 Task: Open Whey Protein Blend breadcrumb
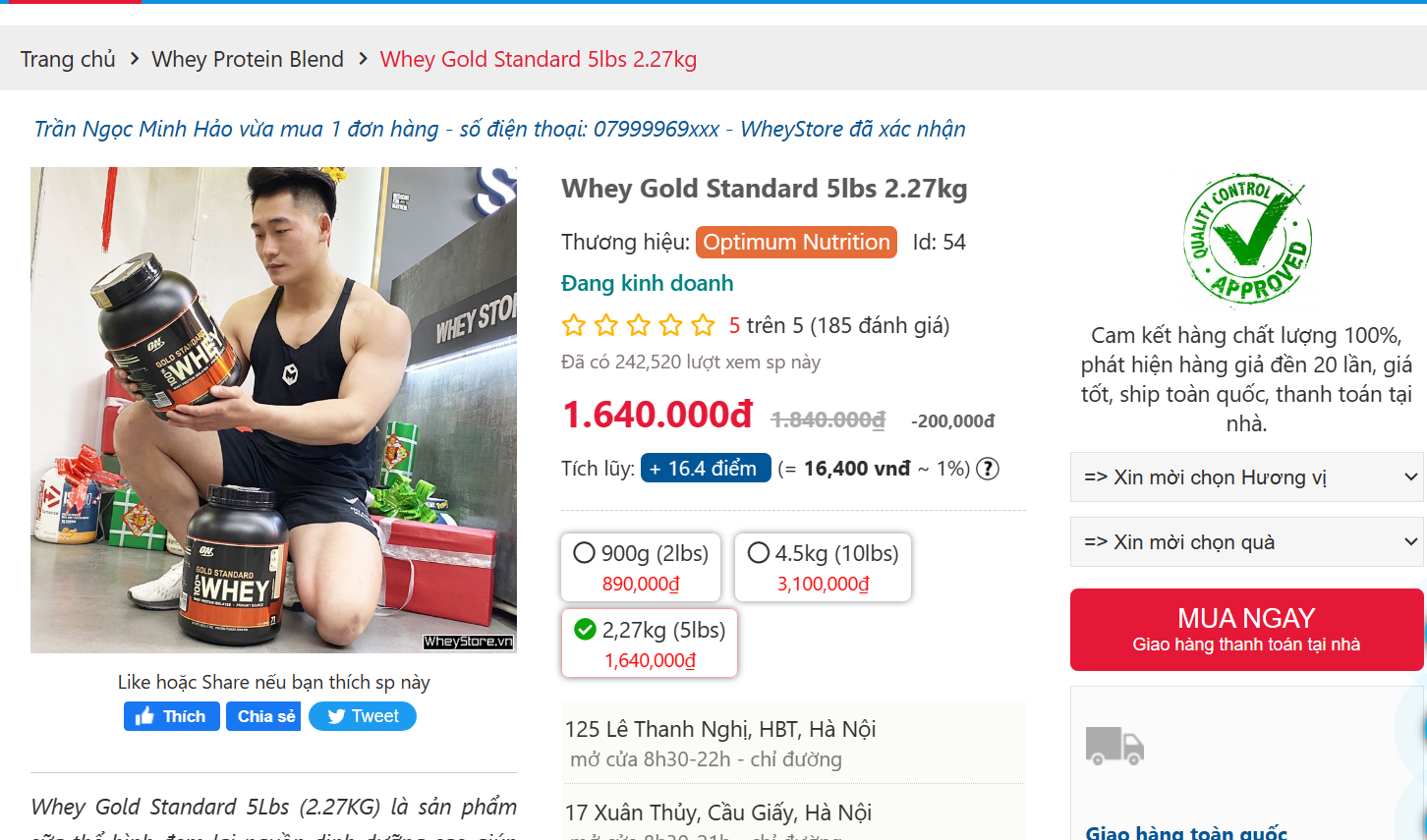click(x=248, y=59)
